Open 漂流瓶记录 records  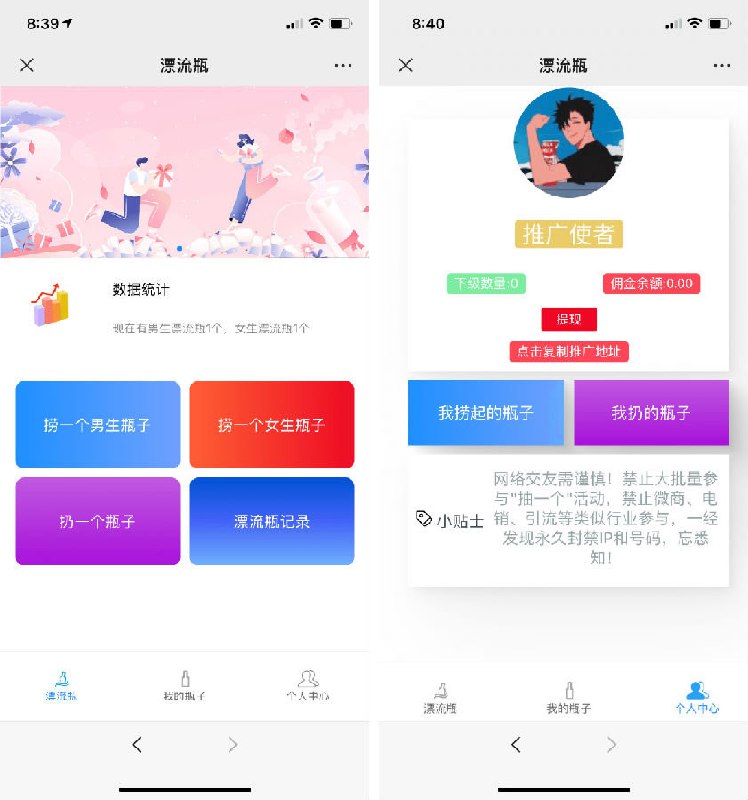coord(272,521)
